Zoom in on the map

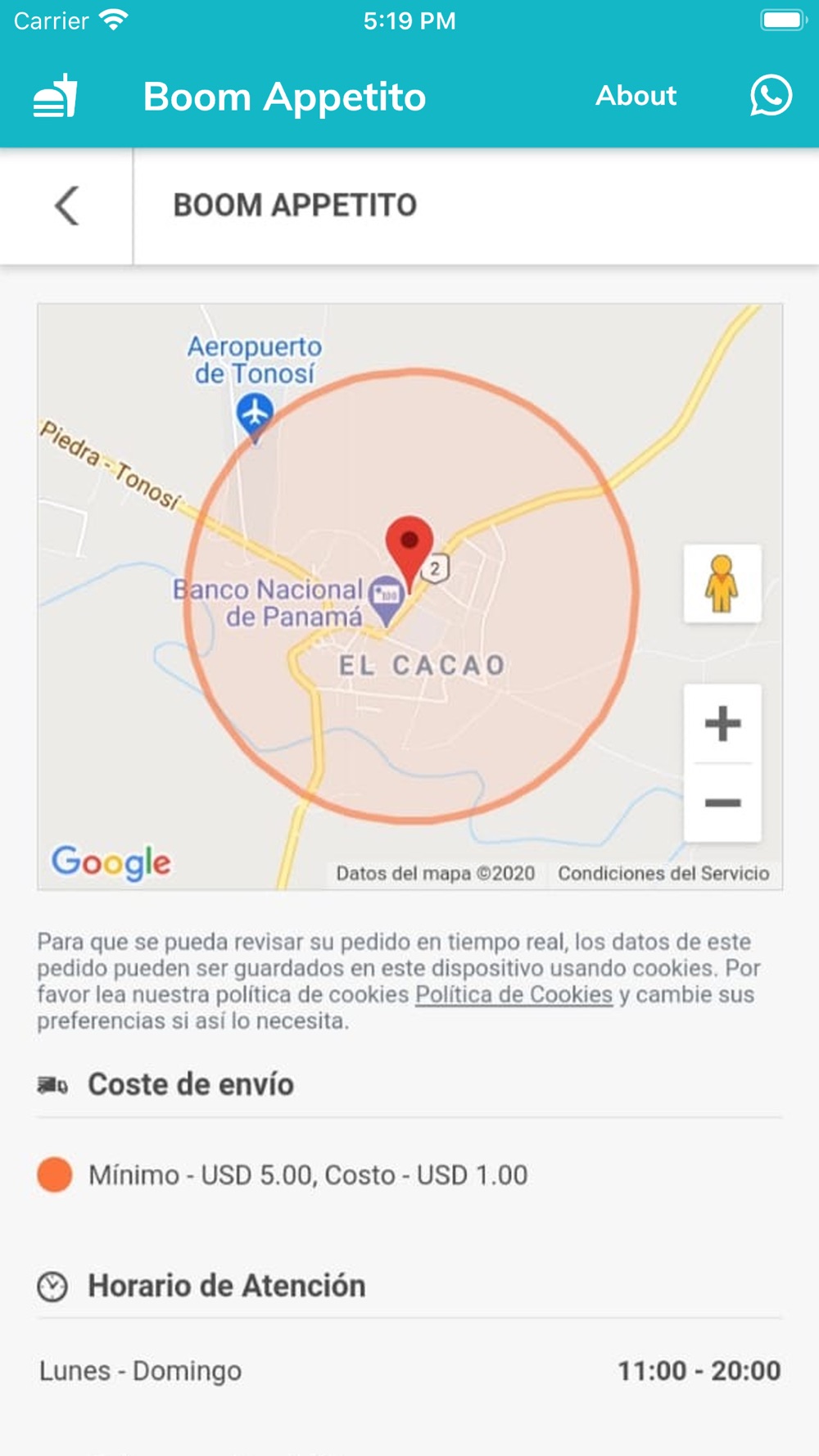point(722,724)
